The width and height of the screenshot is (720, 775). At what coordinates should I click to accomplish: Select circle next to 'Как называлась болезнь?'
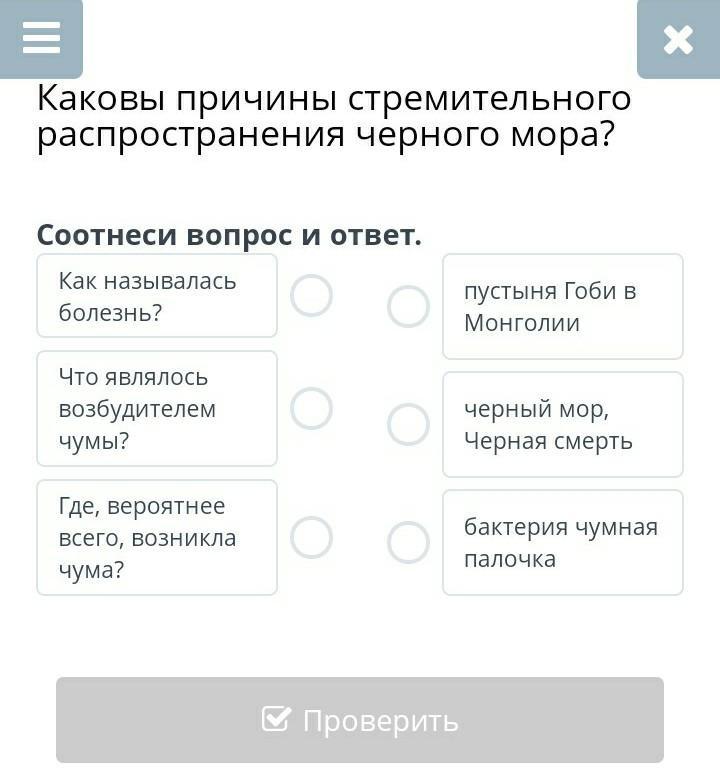click(x=311, y=296)
